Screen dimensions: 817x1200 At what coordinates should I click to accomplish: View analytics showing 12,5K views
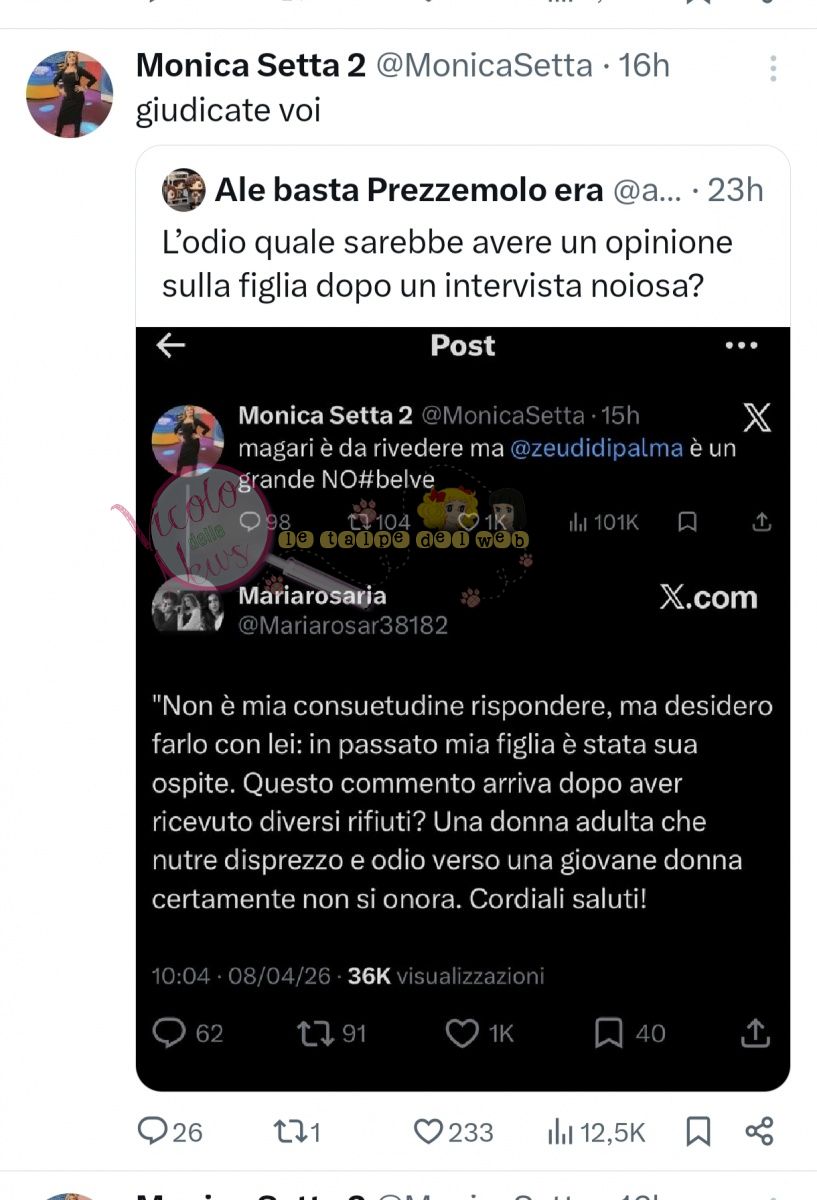pos(596,1131)
